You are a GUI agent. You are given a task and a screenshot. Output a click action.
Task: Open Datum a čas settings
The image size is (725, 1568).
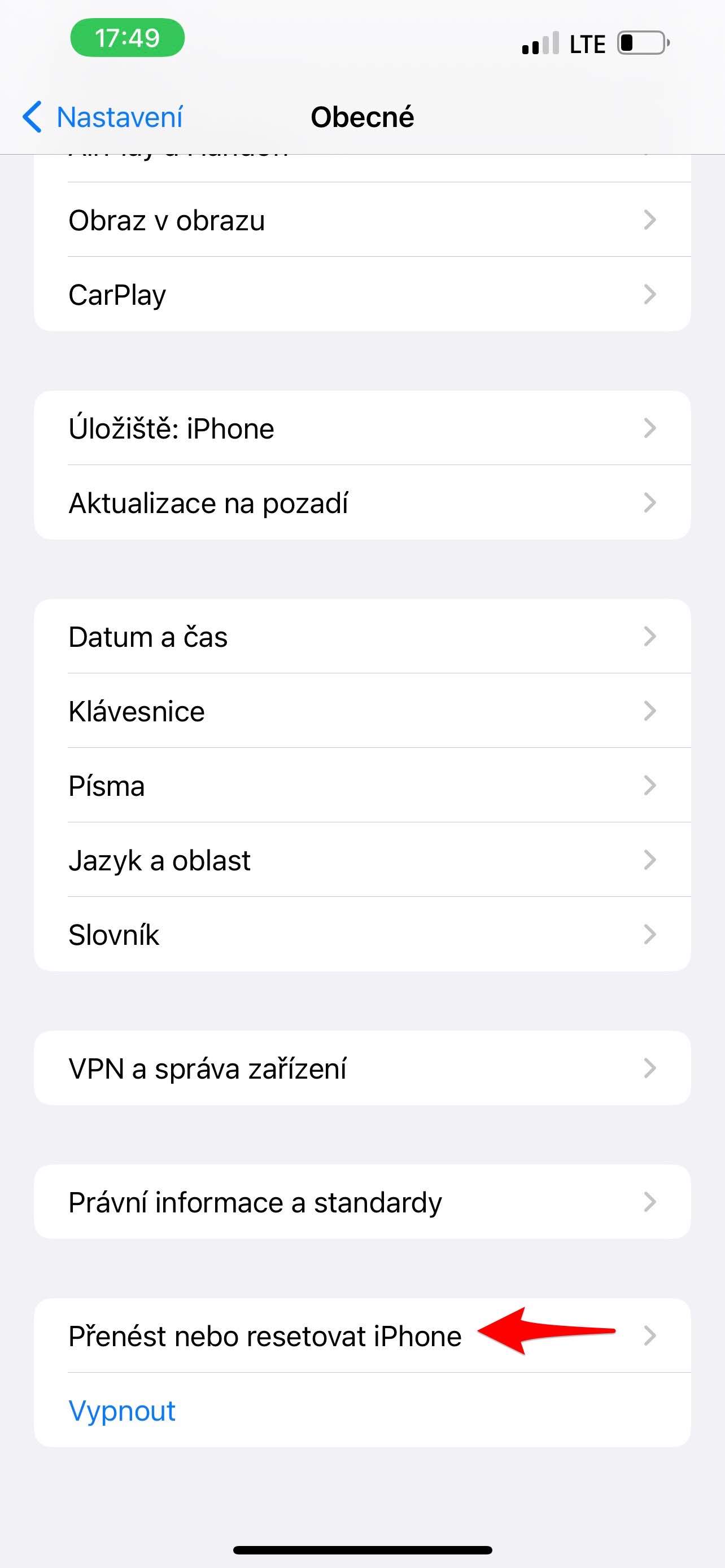click(x=361, y=637)
